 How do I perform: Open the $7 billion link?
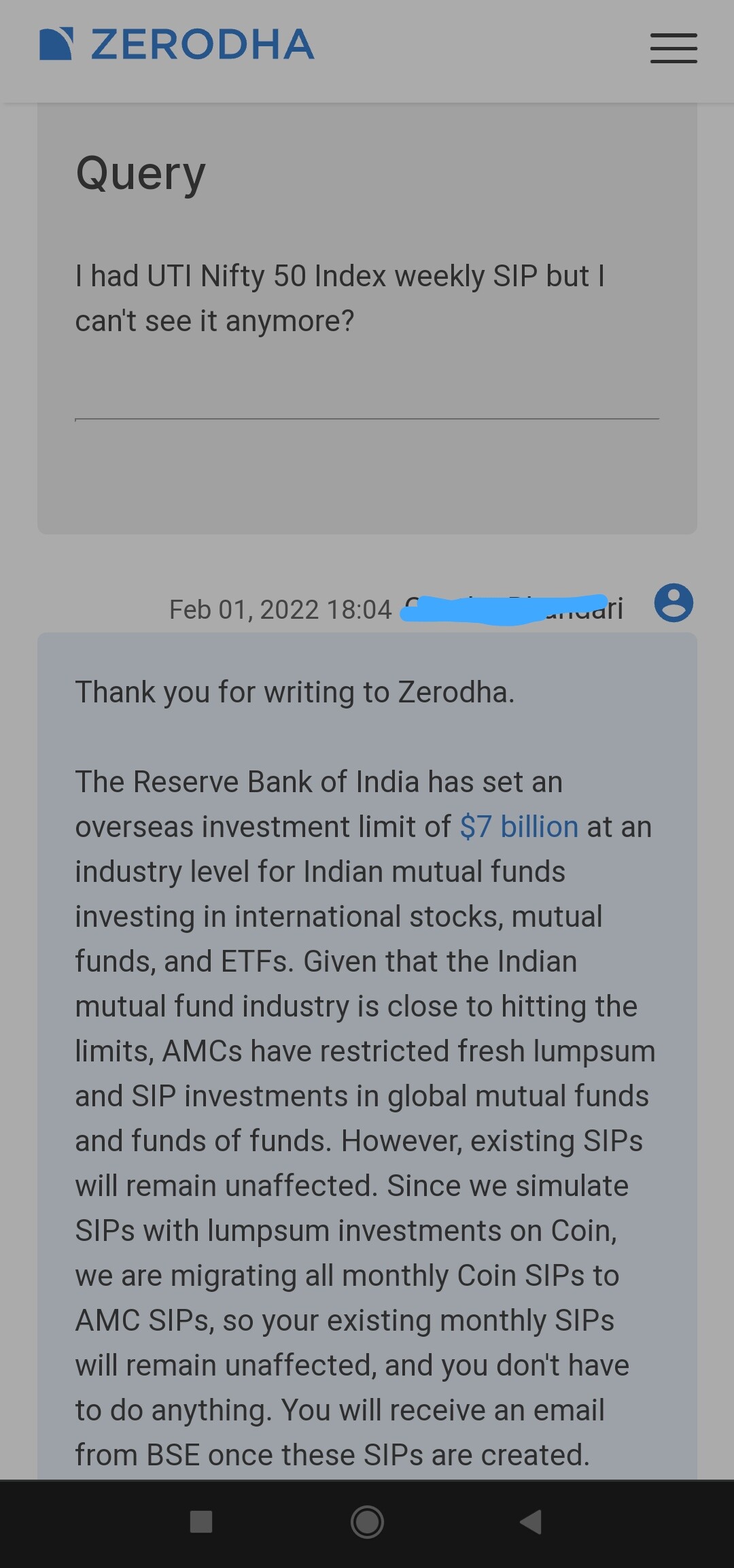[x=519, y=827]
